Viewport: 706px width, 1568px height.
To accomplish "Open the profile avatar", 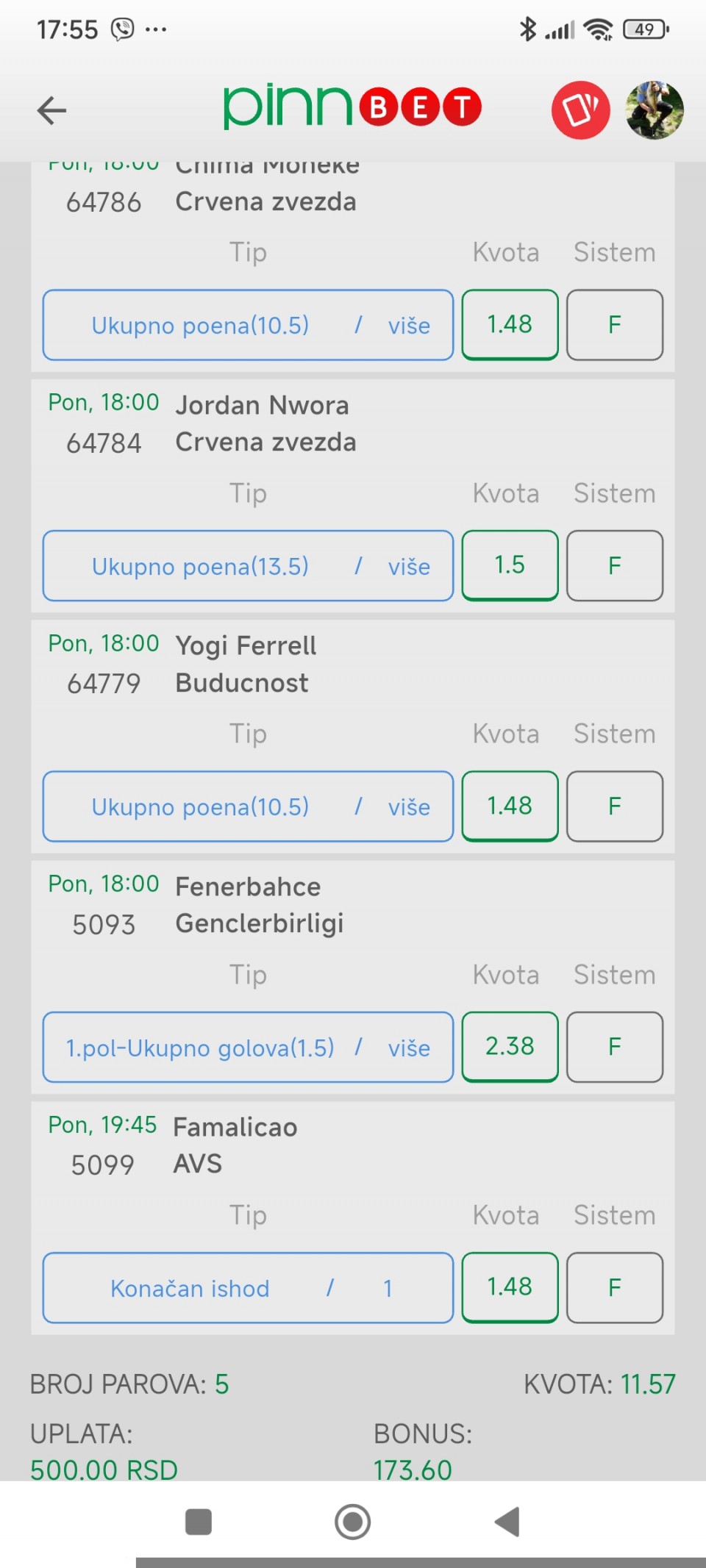I will [655, 110].
